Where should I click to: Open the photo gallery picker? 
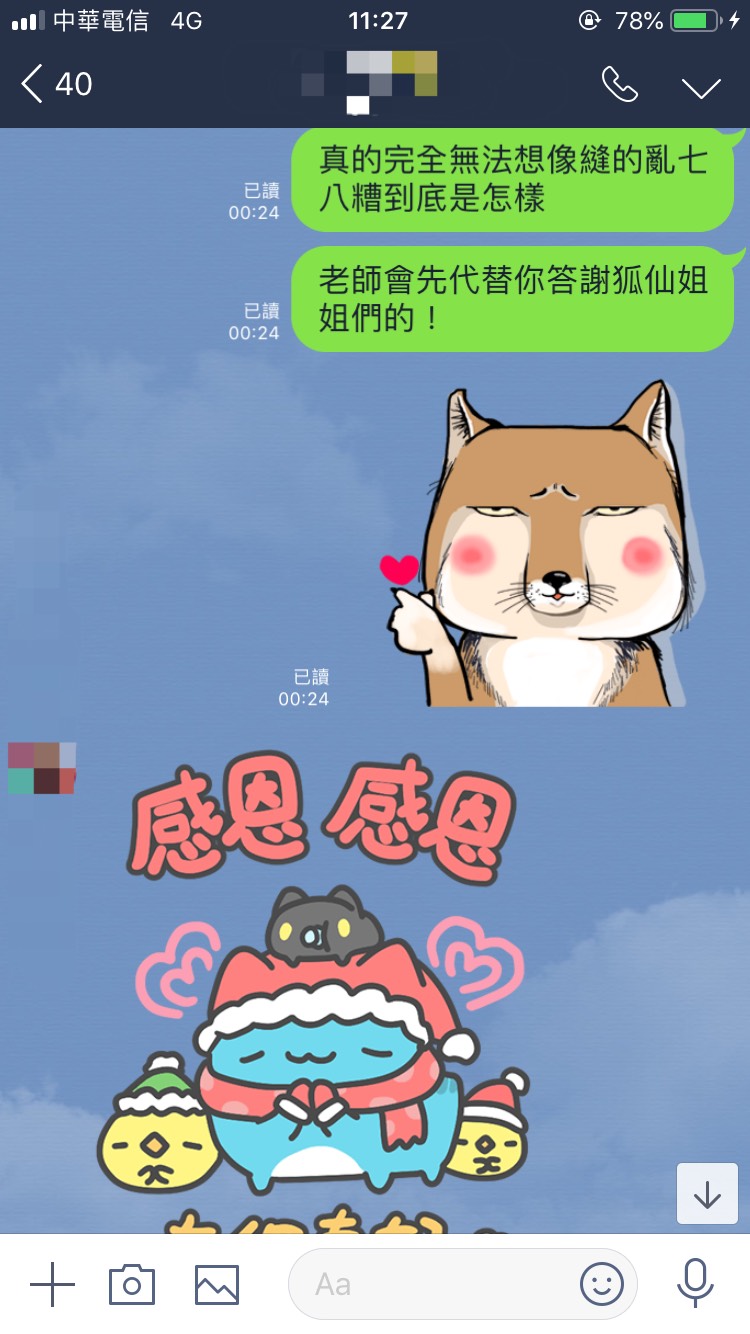tap(217, 1284)
